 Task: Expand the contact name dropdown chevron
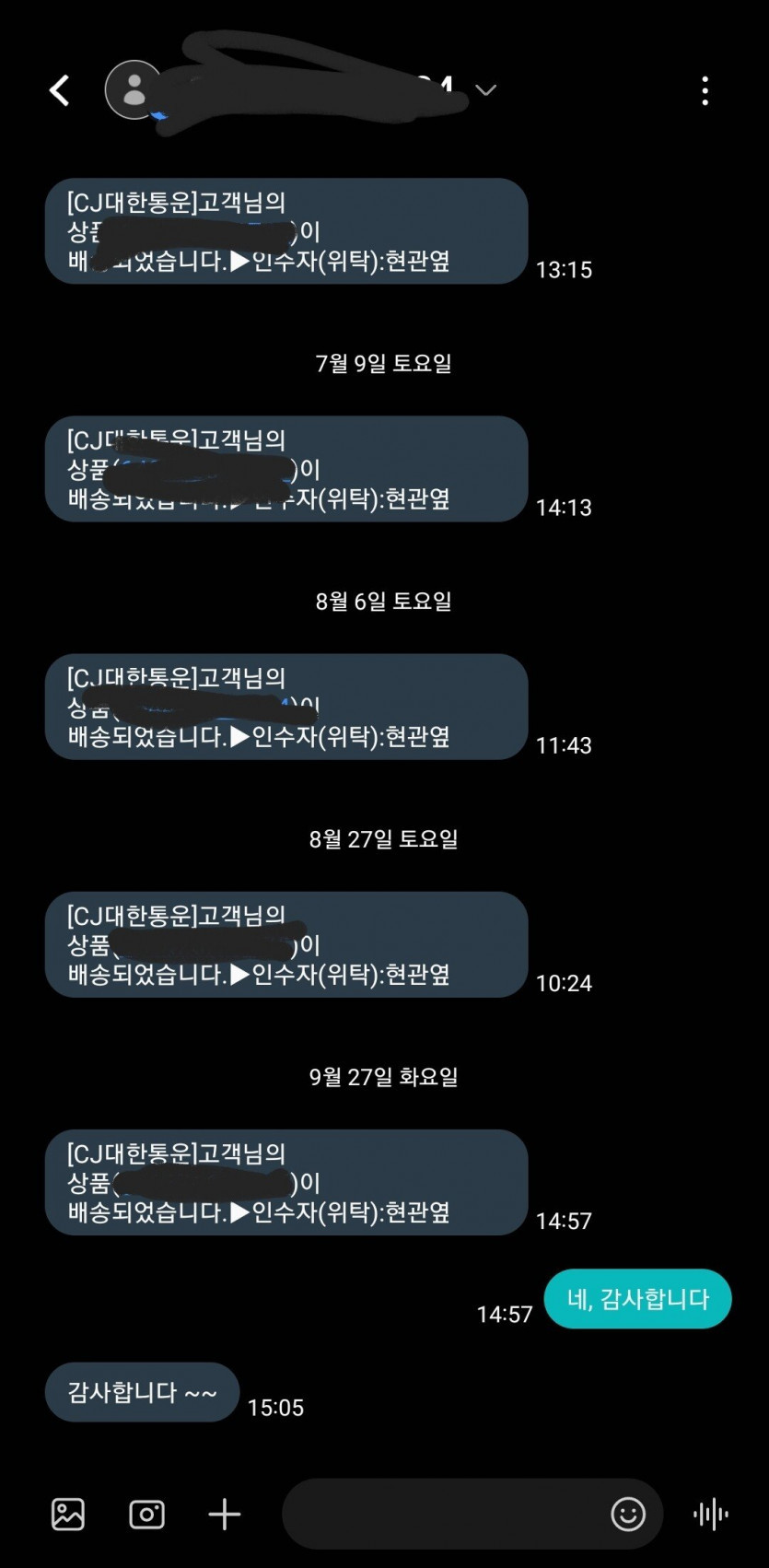click(x=485, y=90)
